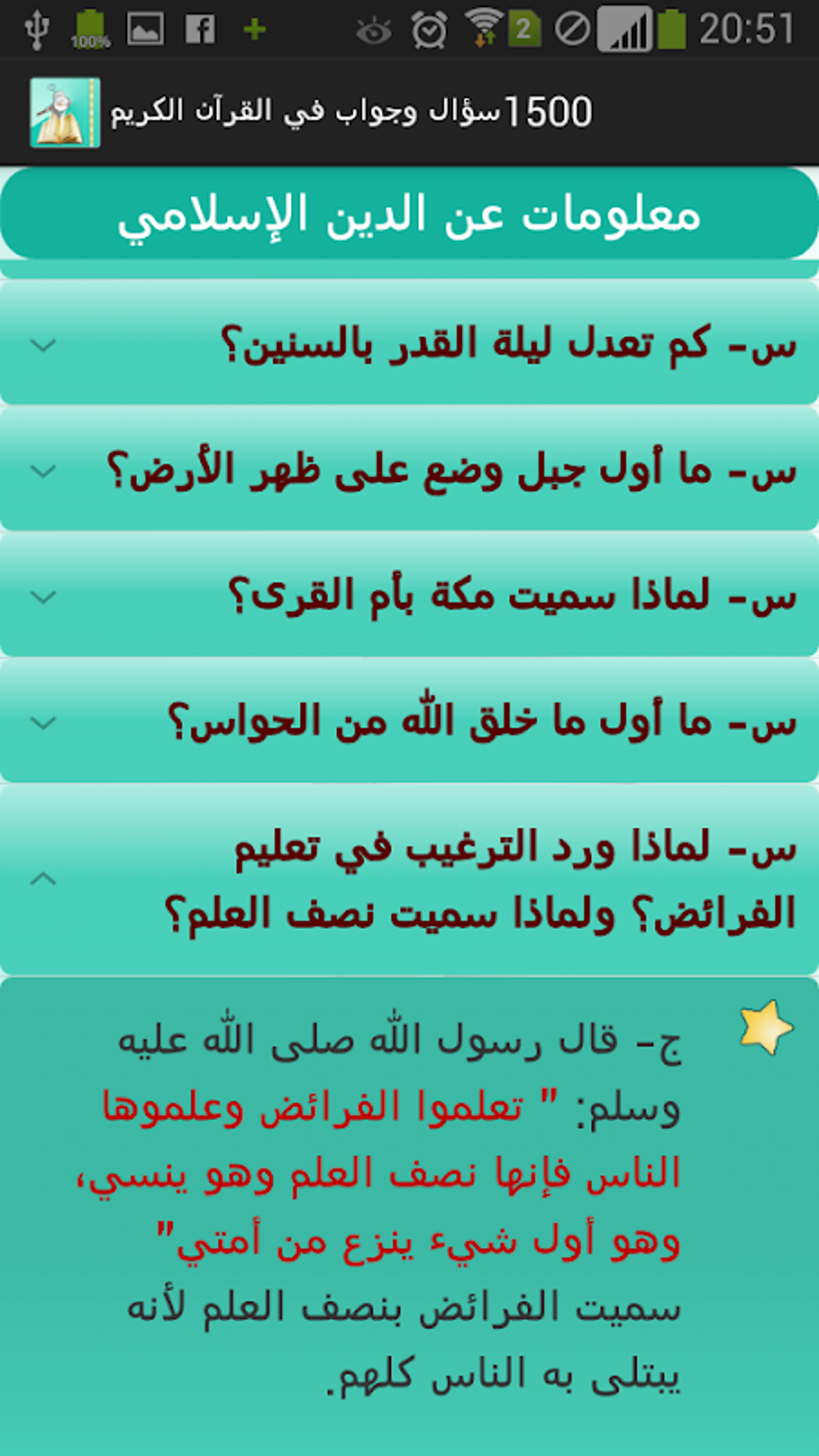Expand the question about ليلة القدر بالسنين
Screen dimensions: 819x1456
pyautogui.click(x=409, y=343)
